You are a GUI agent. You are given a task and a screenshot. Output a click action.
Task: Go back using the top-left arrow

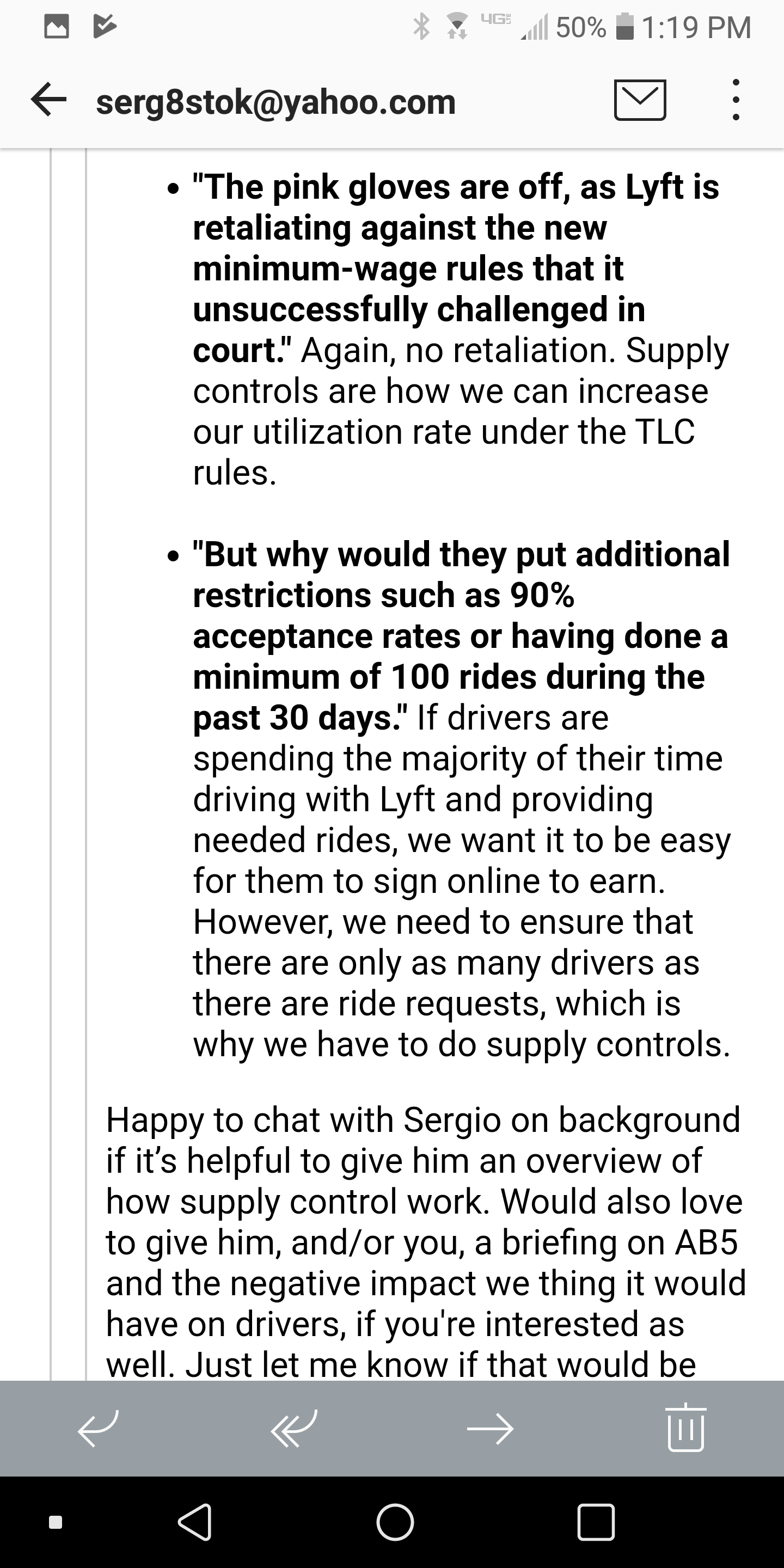click(x=48, y=100)
